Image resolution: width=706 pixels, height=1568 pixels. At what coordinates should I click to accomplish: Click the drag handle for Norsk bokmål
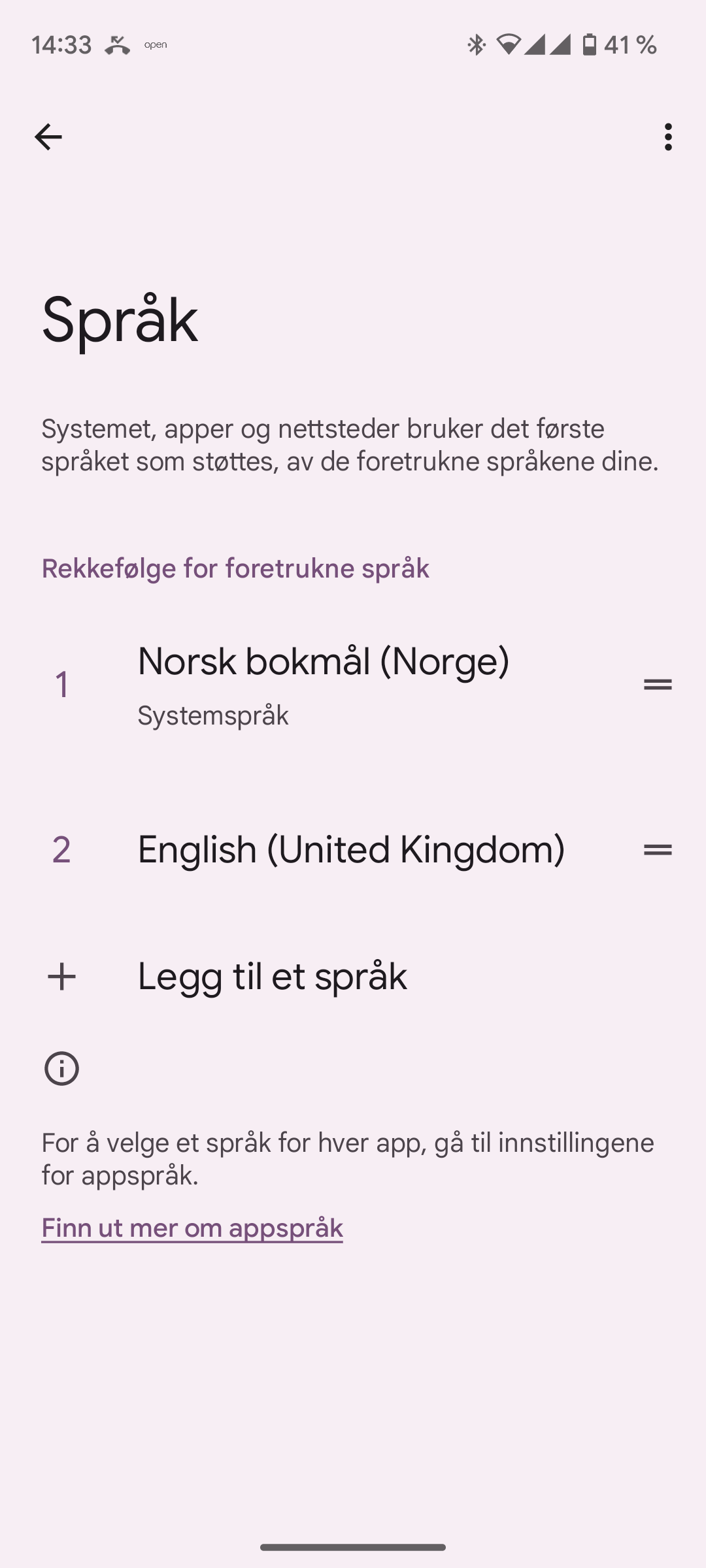pos(656,683)
